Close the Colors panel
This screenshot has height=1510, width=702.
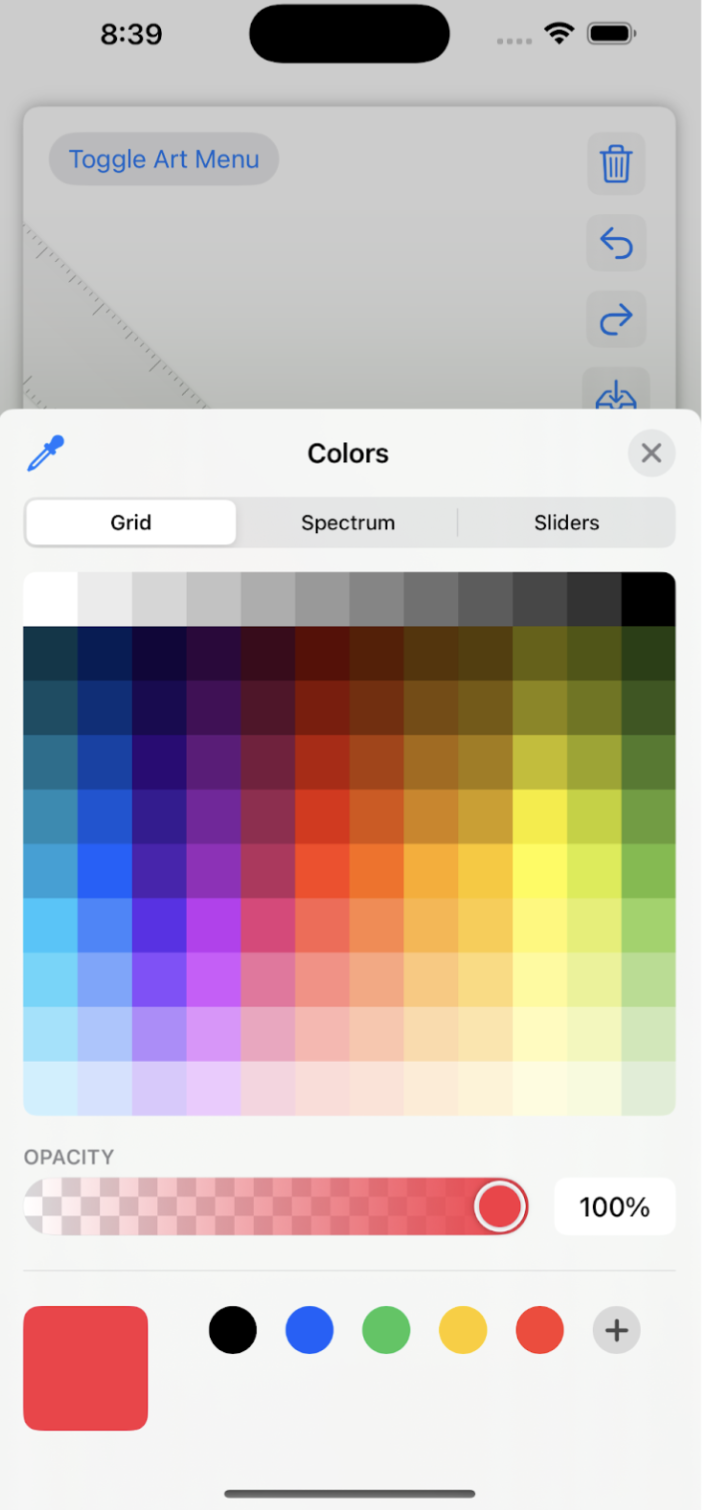click(651, 453)
